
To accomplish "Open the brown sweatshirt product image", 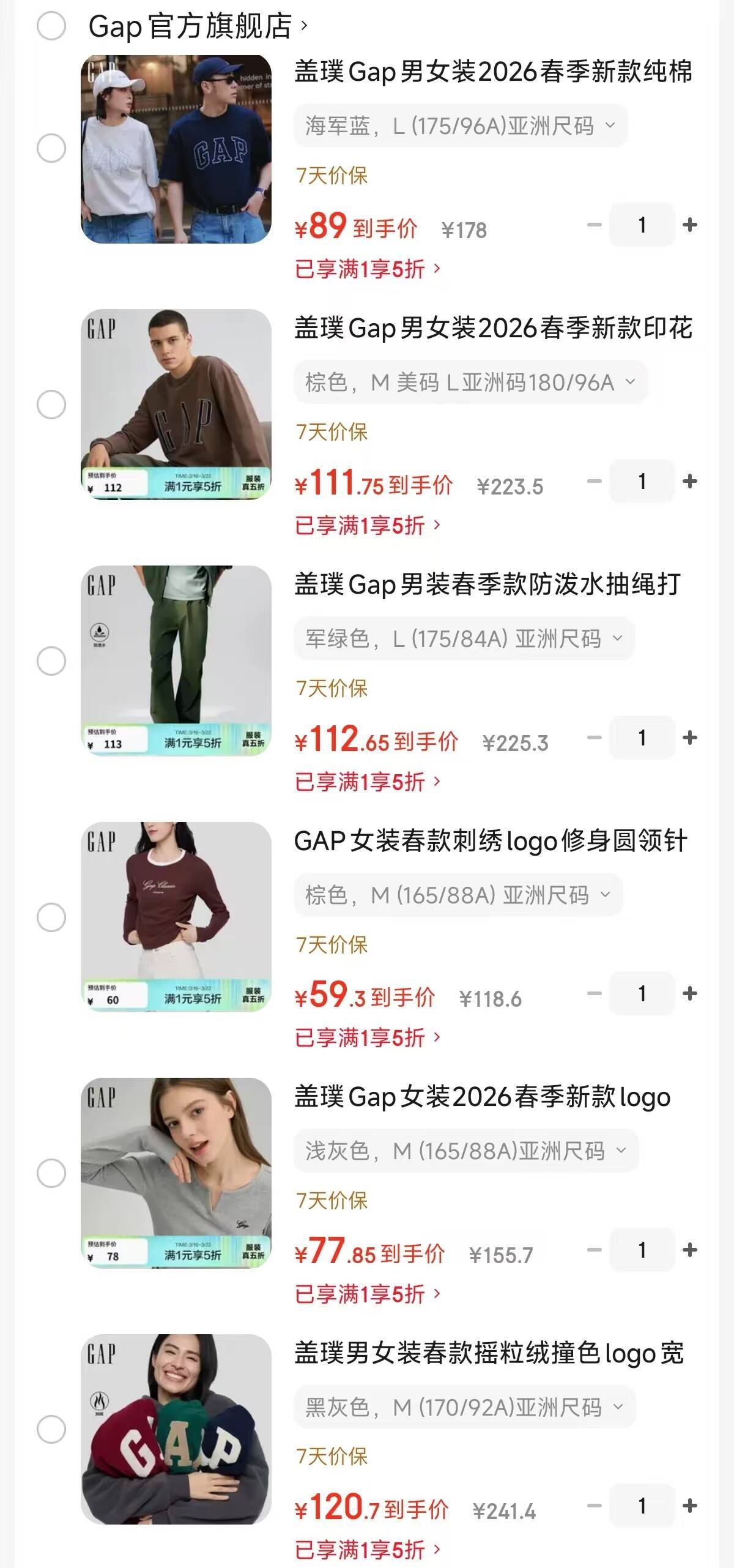I will coord(176,404).
